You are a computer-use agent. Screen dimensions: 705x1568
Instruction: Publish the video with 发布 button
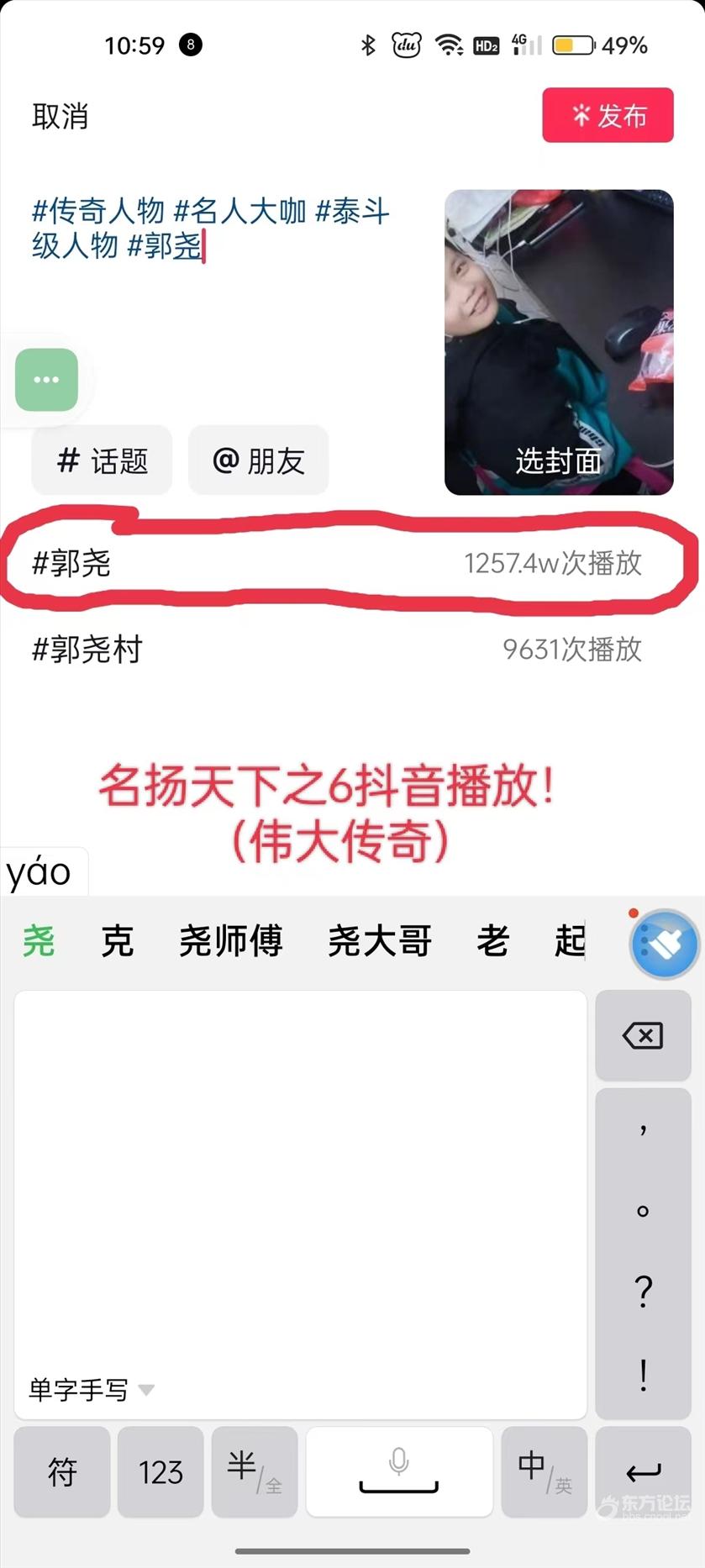click(608, 115)
